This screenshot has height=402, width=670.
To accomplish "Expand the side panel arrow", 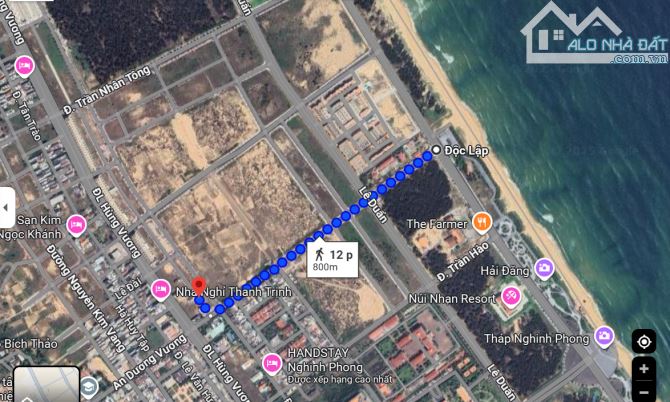I will pyautogui.click(x=5, y=207).
